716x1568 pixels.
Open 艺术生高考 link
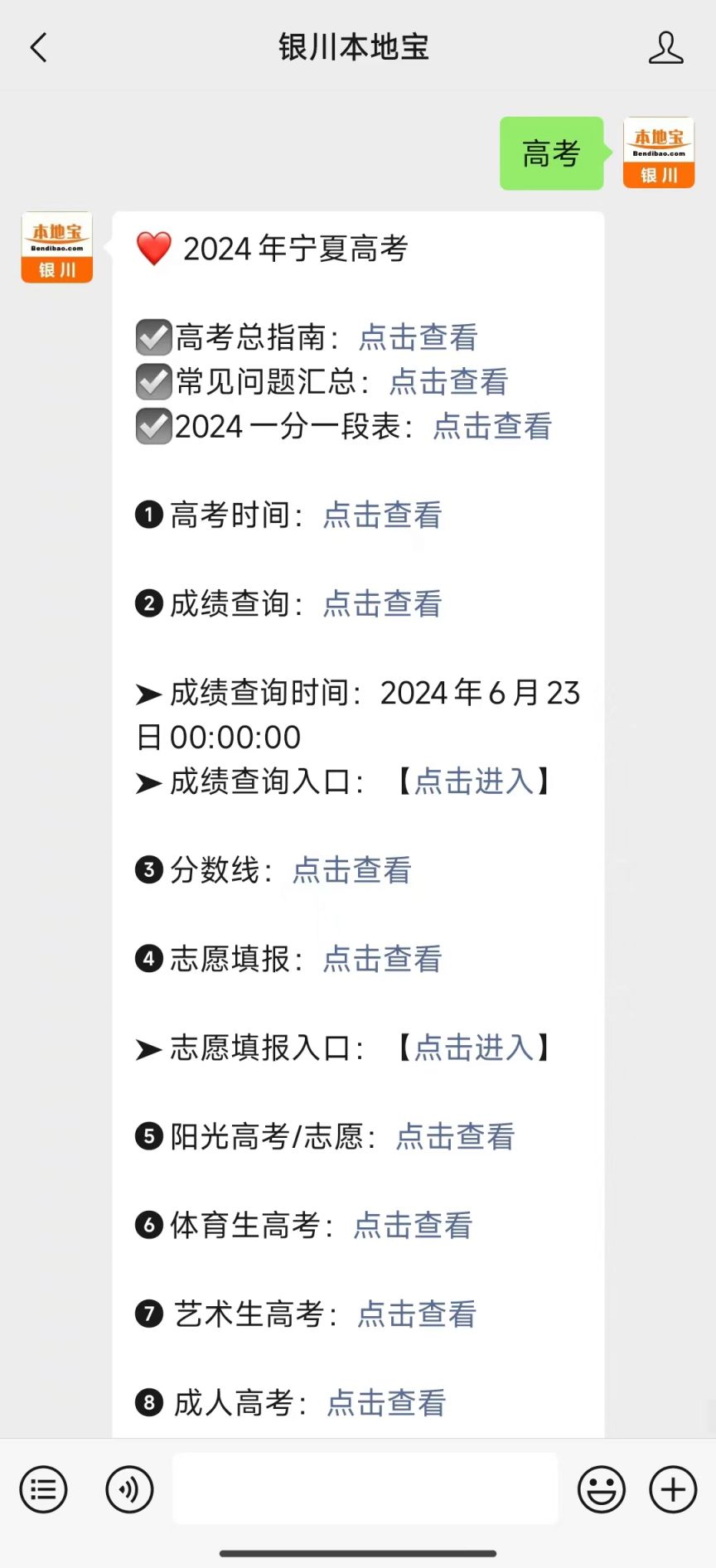tap(416, 1314)
